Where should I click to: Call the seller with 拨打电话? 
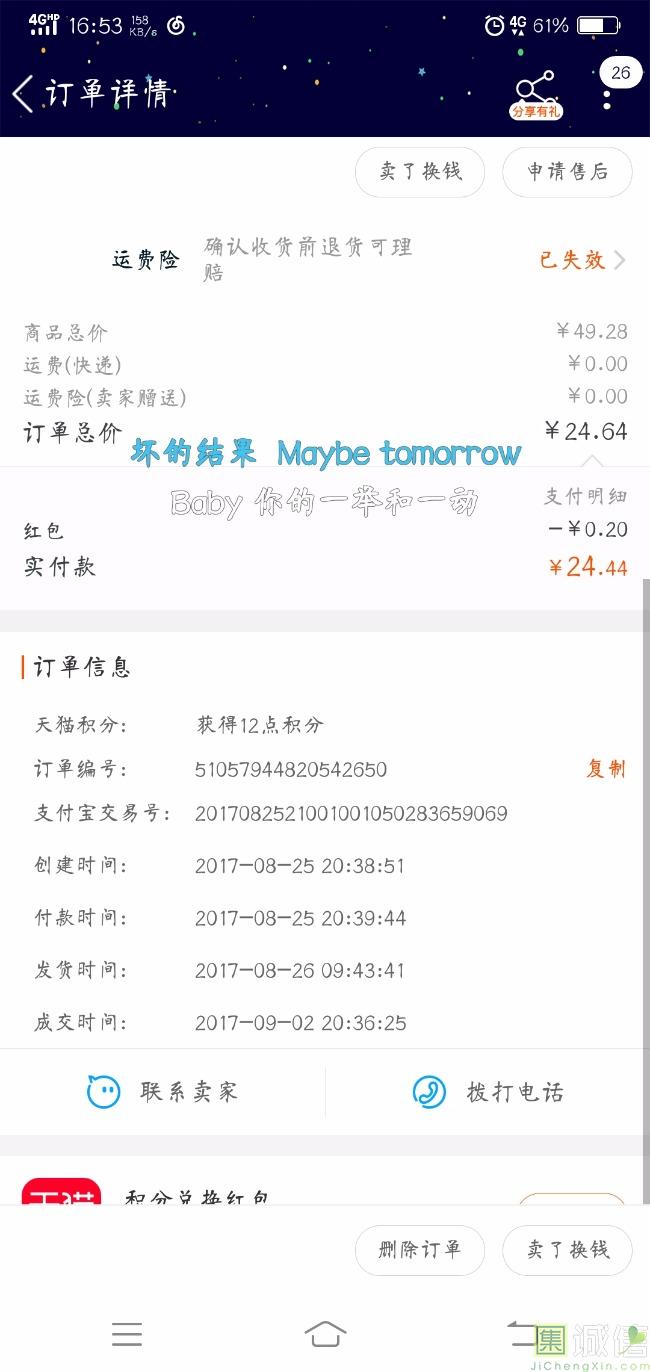click(x=488, y=1092)
